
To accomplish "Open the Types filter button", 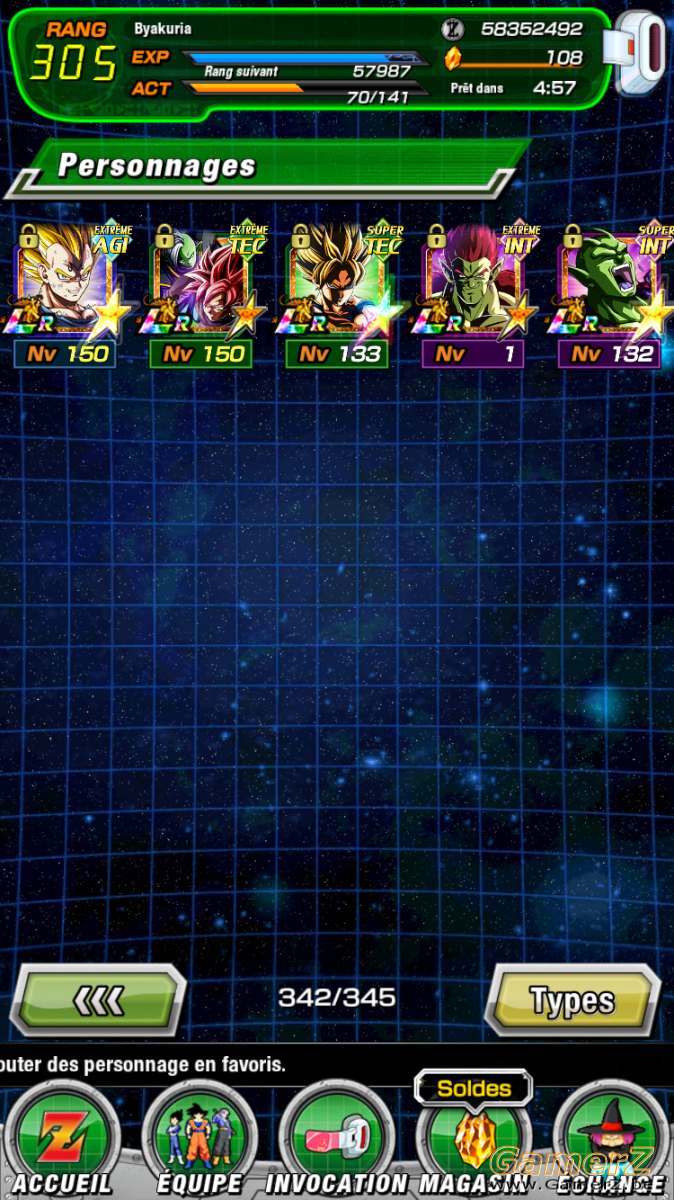I will (572, 1000).
